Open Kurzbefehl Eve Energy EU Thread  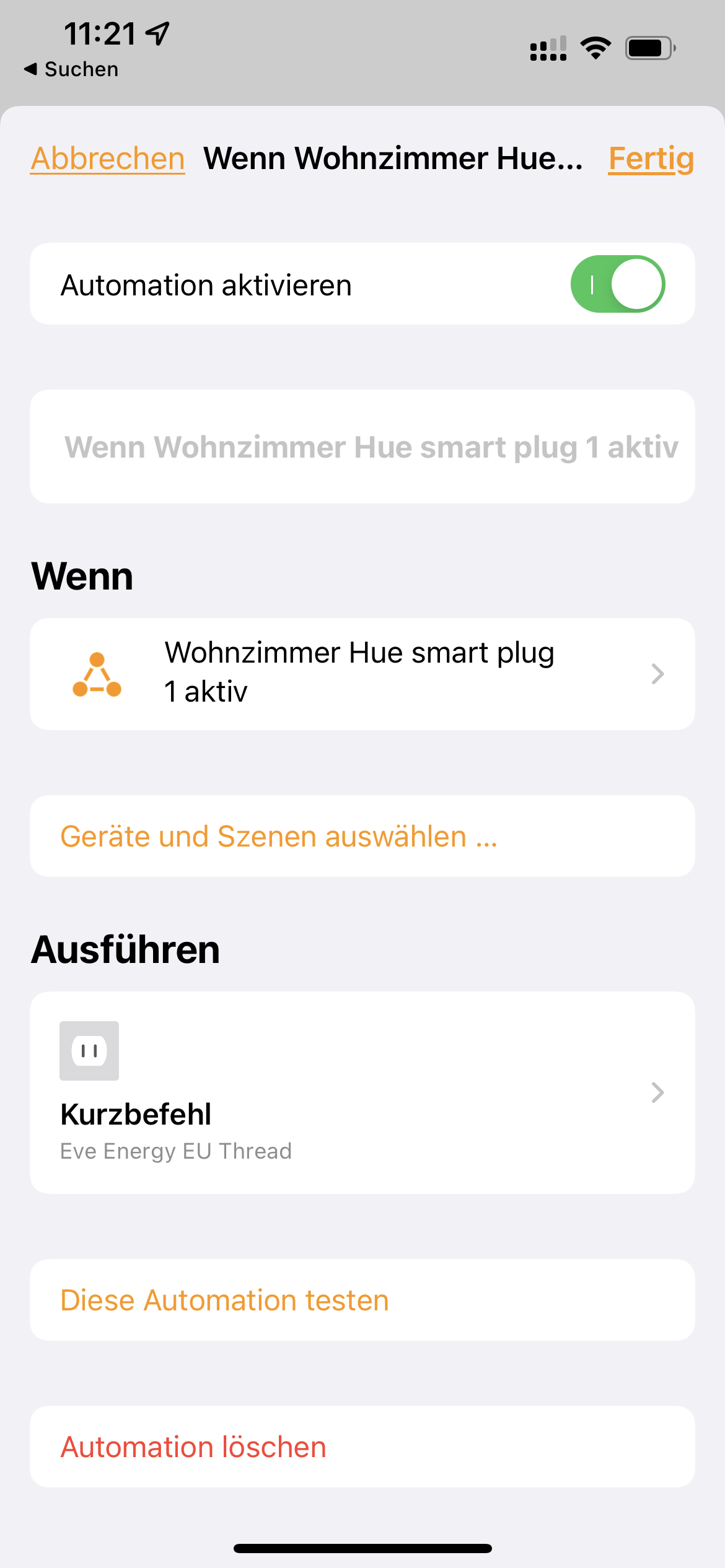click(x=362, y=1092)
